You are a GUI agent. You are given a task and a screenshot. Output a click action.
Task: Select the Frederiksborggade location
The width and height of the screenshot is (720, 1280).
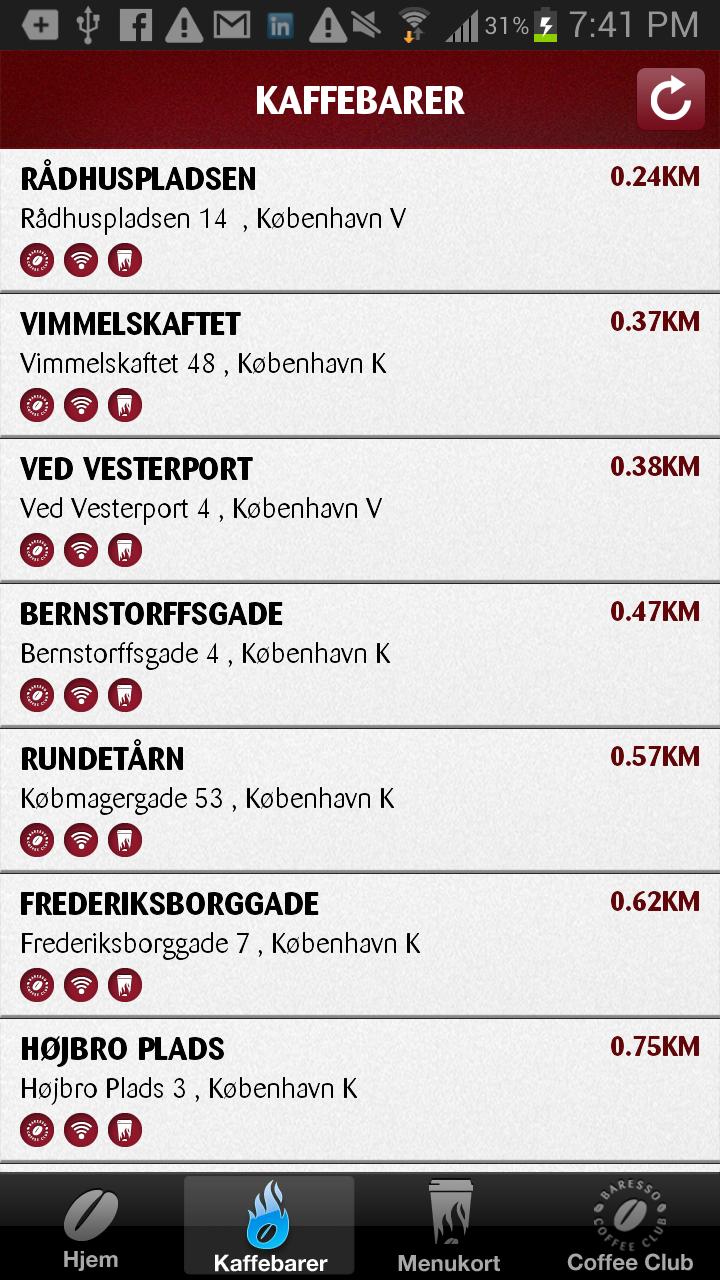point(360,945)
